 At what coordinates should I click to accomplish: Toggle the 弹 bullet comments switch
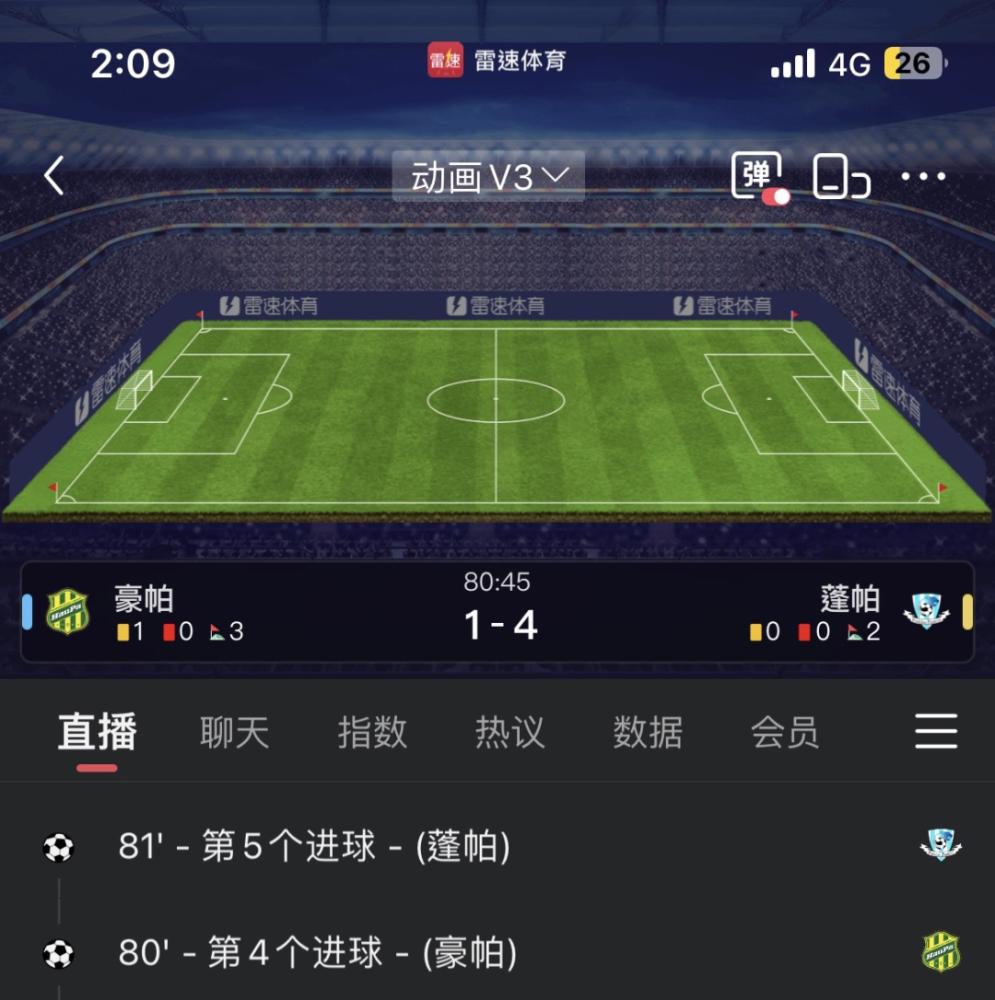point(760,177)
